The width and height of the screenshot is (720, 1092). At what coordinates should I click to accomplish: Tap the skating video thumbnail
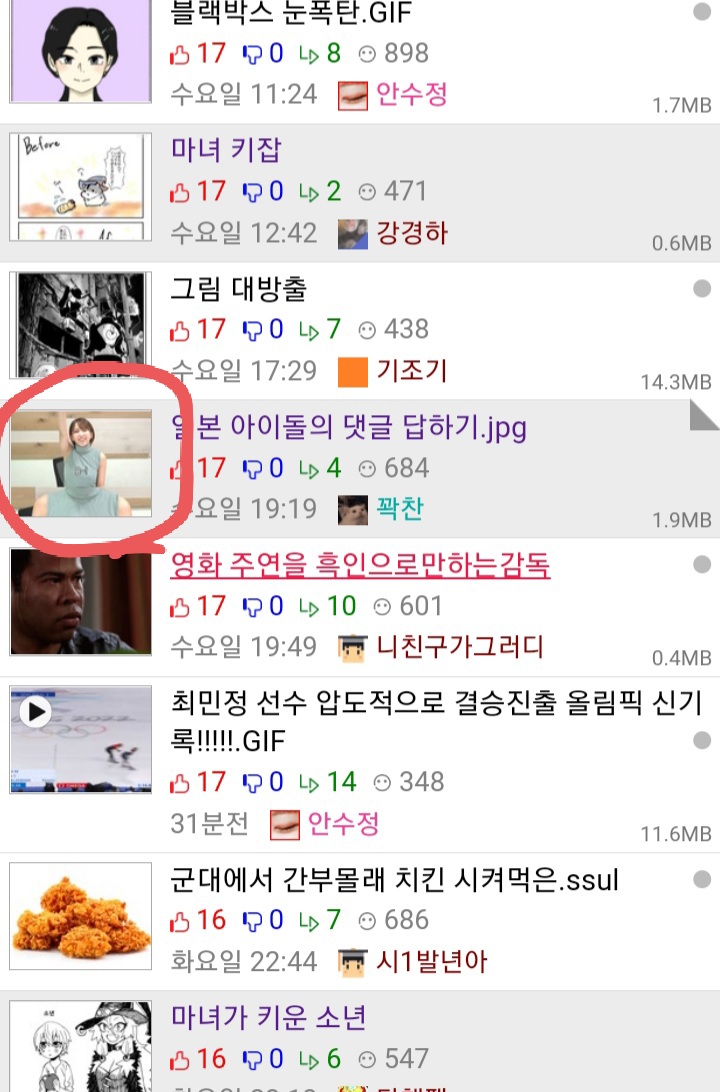(x=81, y=740)
